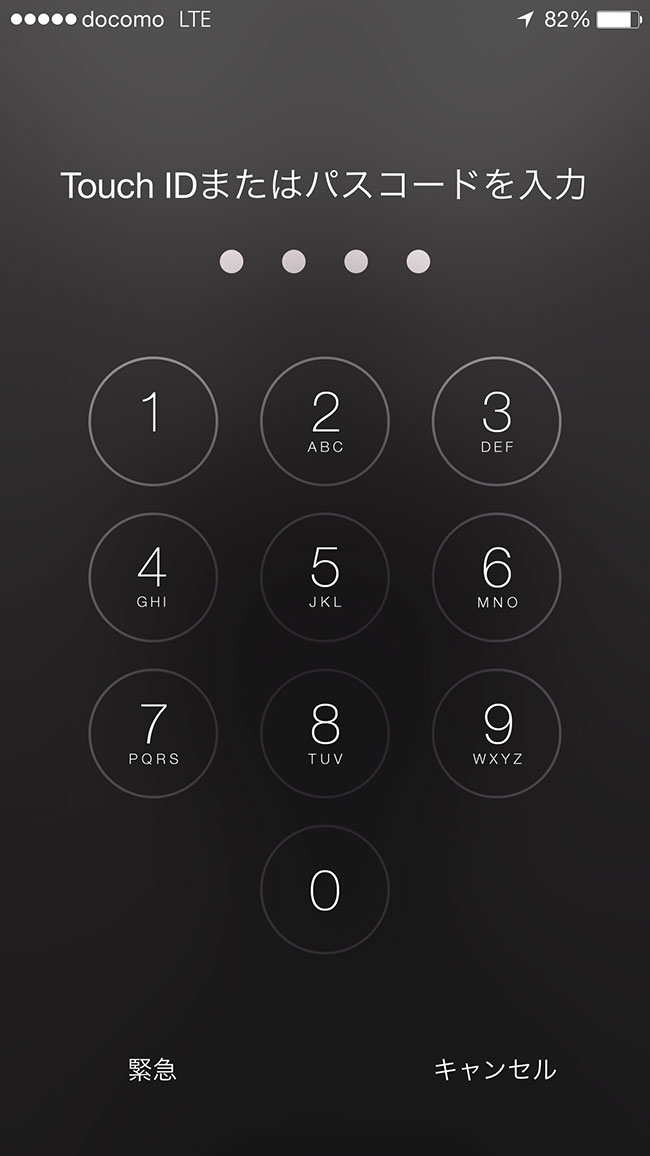Cancel passcode entry with キャンセル
650x1156 pixels.
[495, 1069]
